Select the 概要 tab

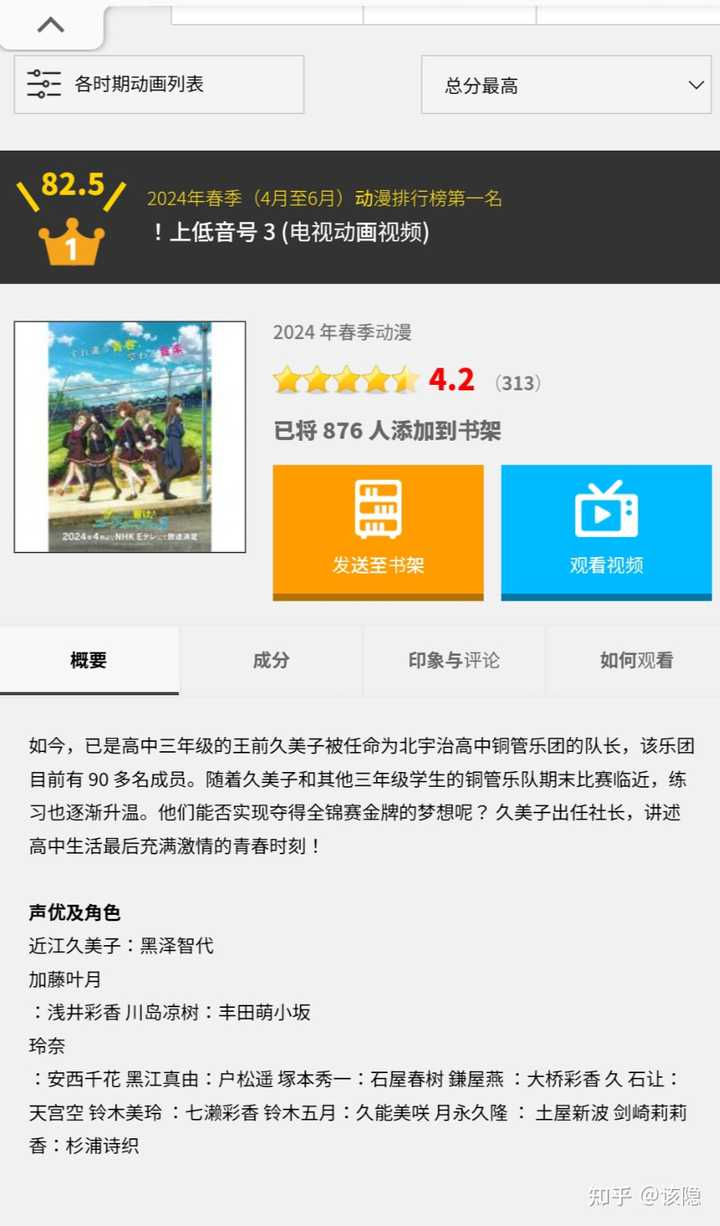(89, 660)
